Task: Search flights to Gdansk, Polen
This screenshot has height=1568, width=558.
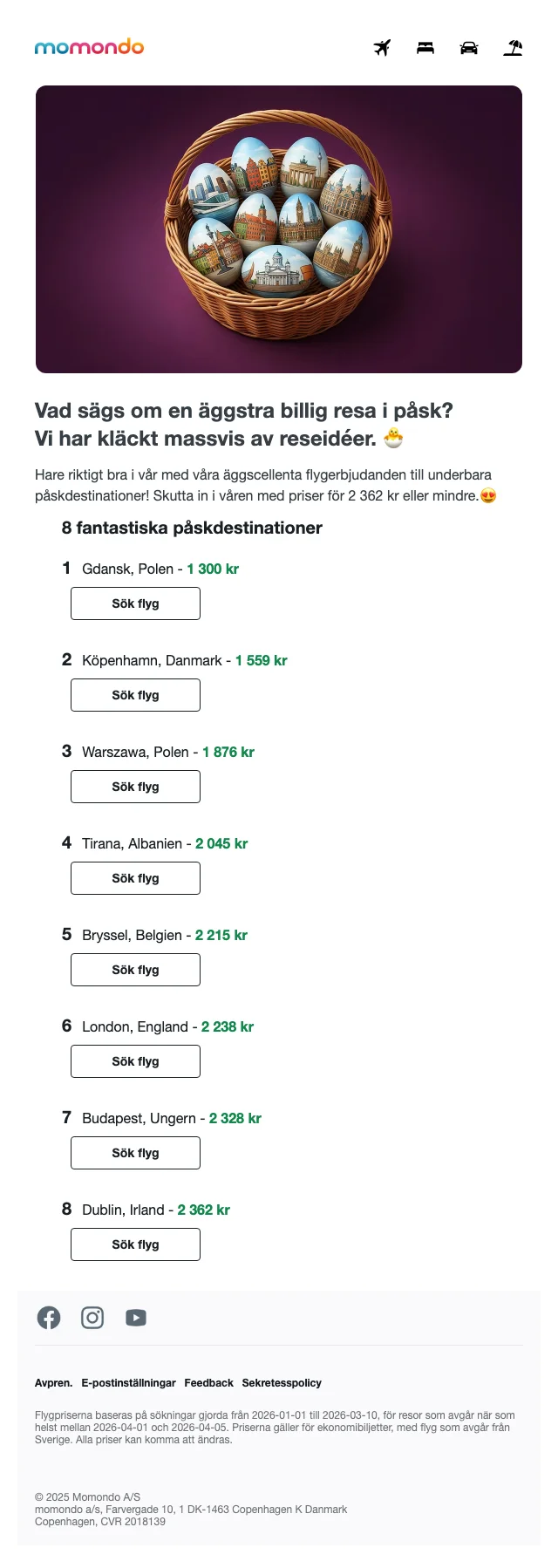Action: pos(135,603)
